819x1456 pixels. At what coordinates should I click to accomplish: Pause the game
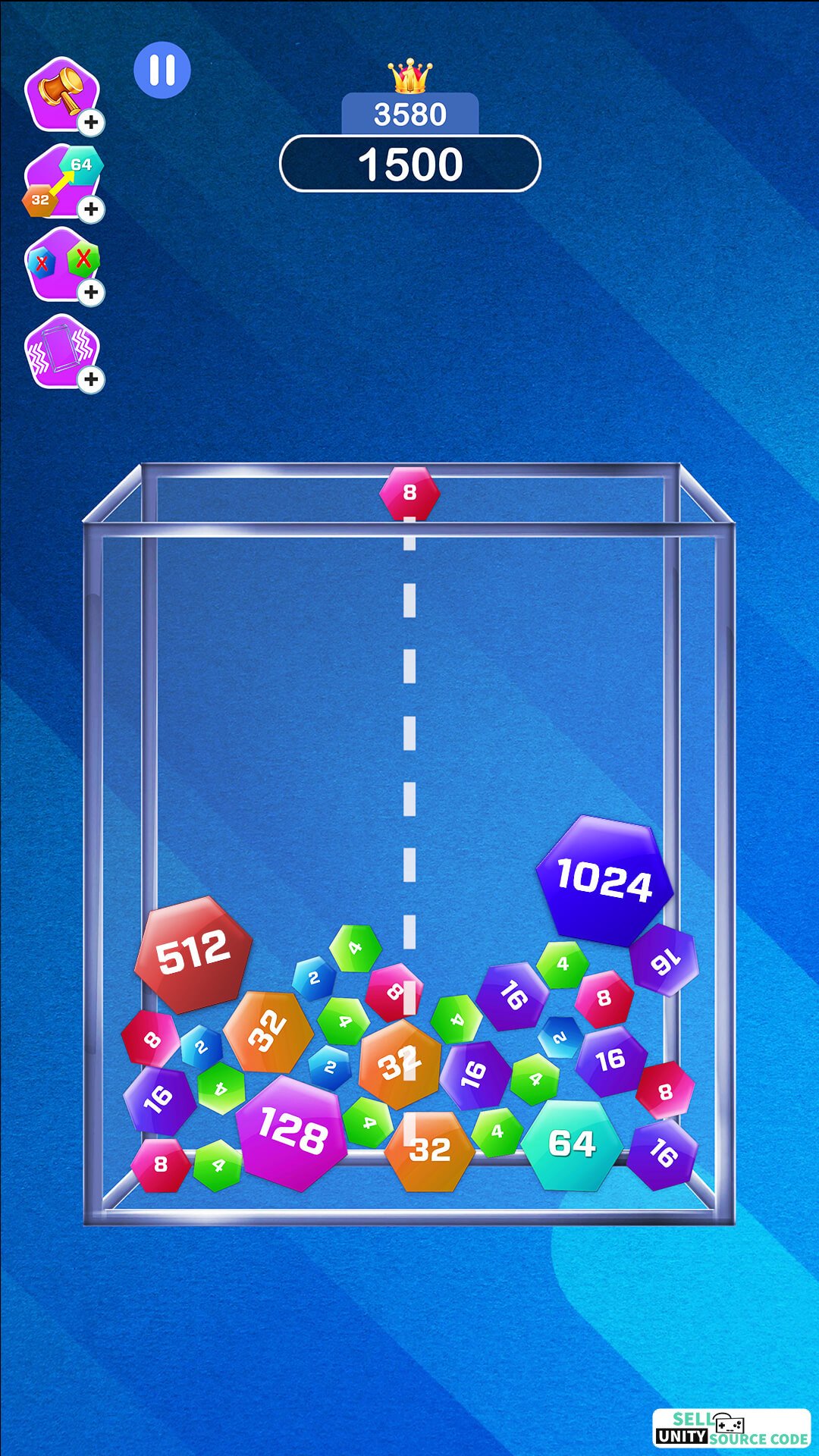pyautogui.click(x=162, y=70)
